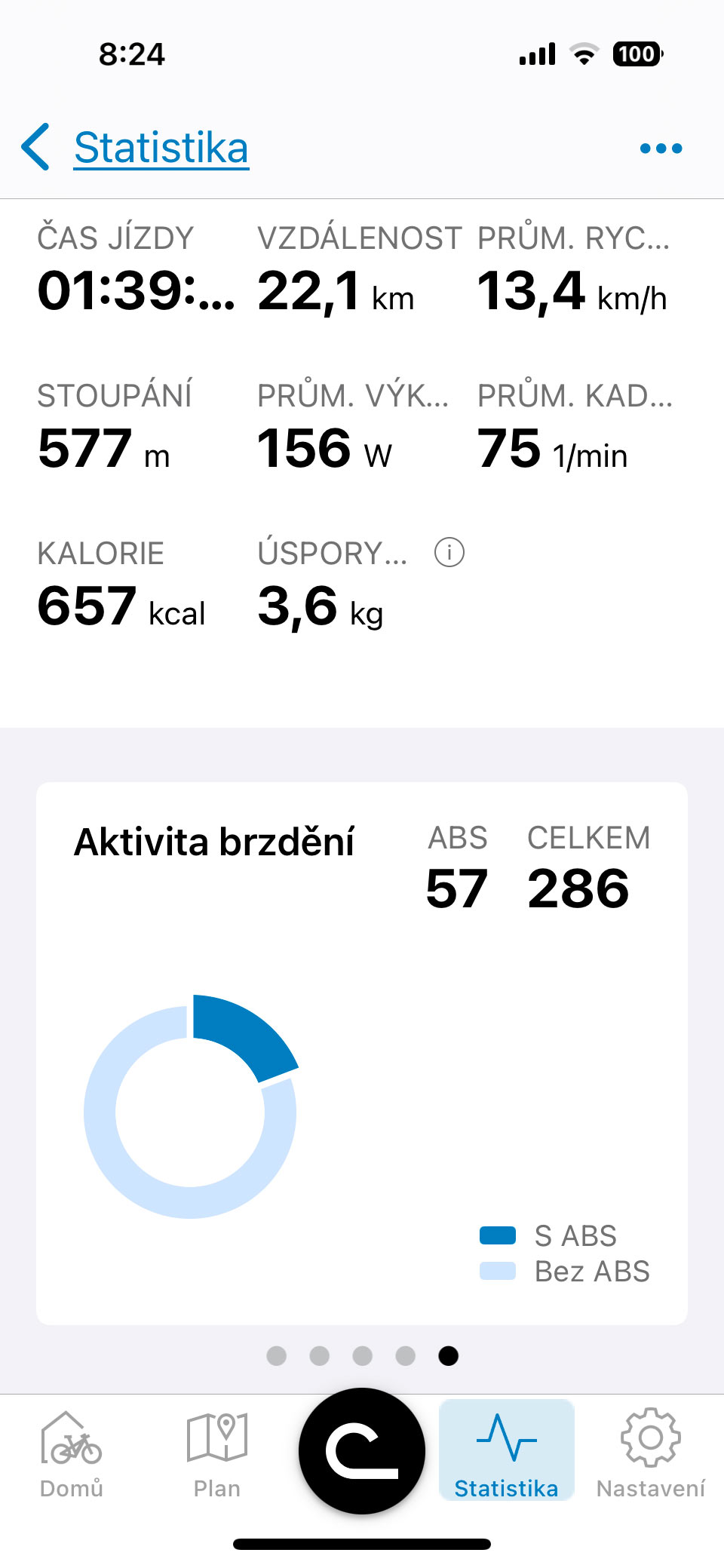Tap the black round center button
Image resolution: width=724 pixels, height=1568 pixels.
tap(362, 1450)
